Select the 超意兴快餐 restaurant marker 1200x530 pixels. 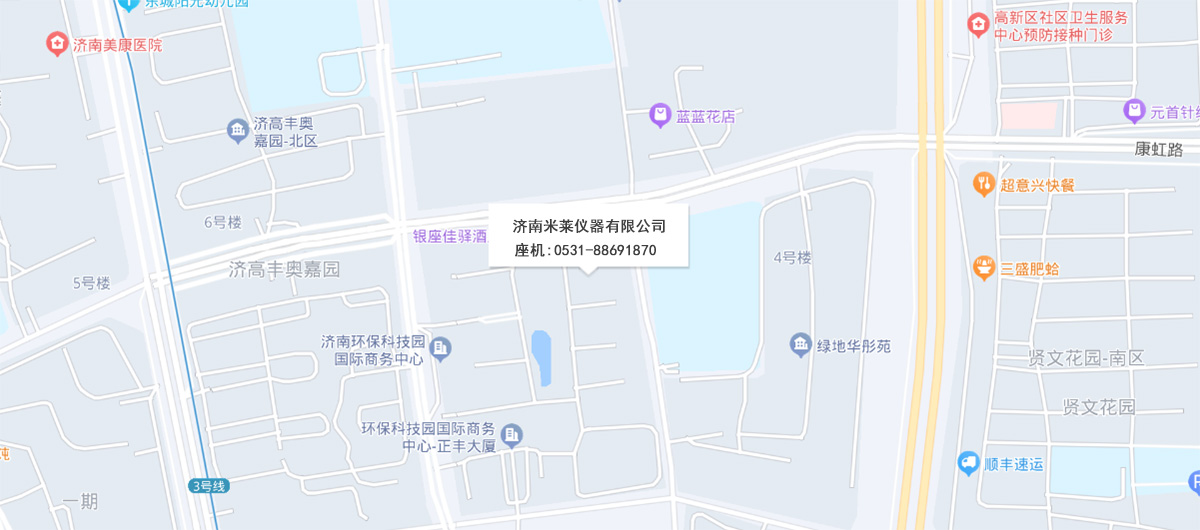point(984,184)
